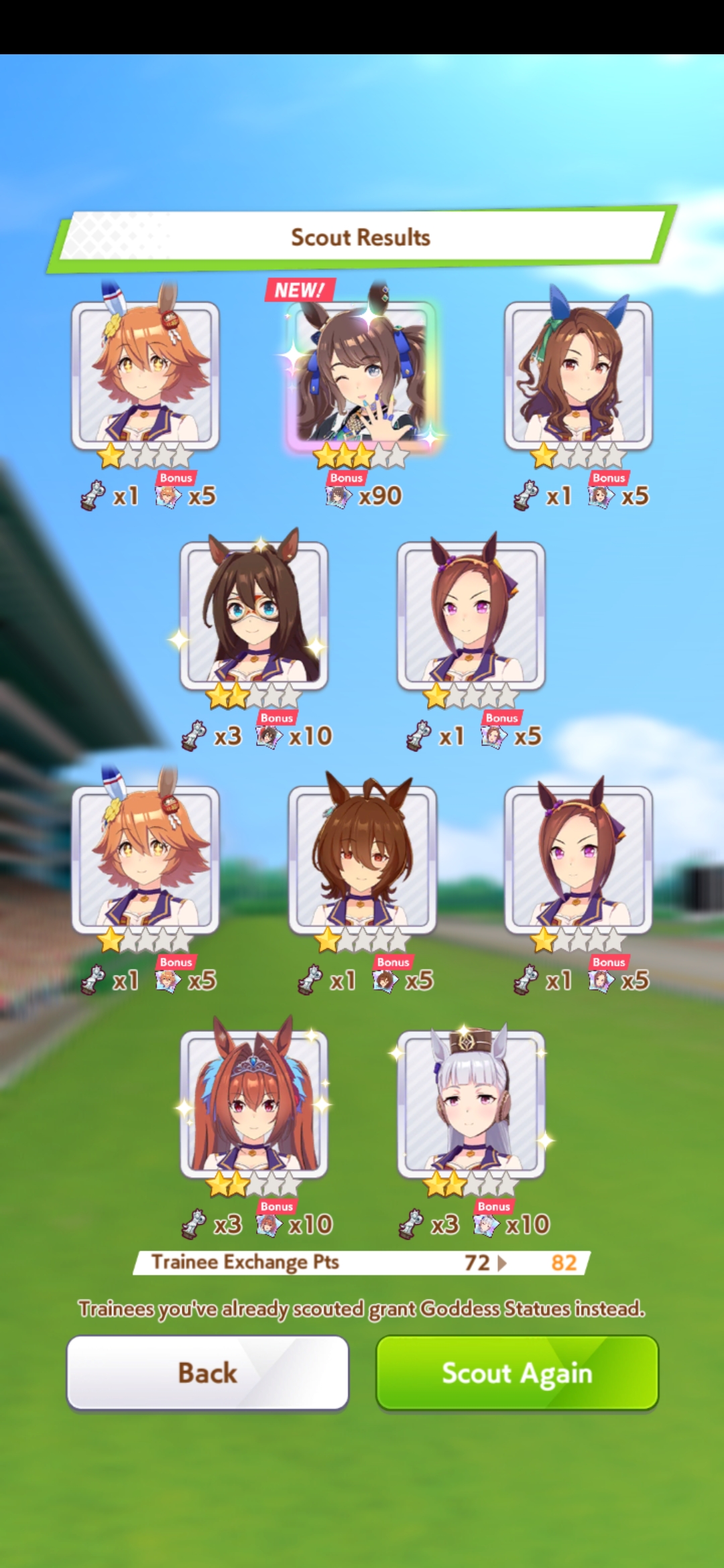
Task: Go back with the Back button
Action: click(208, 1373)
